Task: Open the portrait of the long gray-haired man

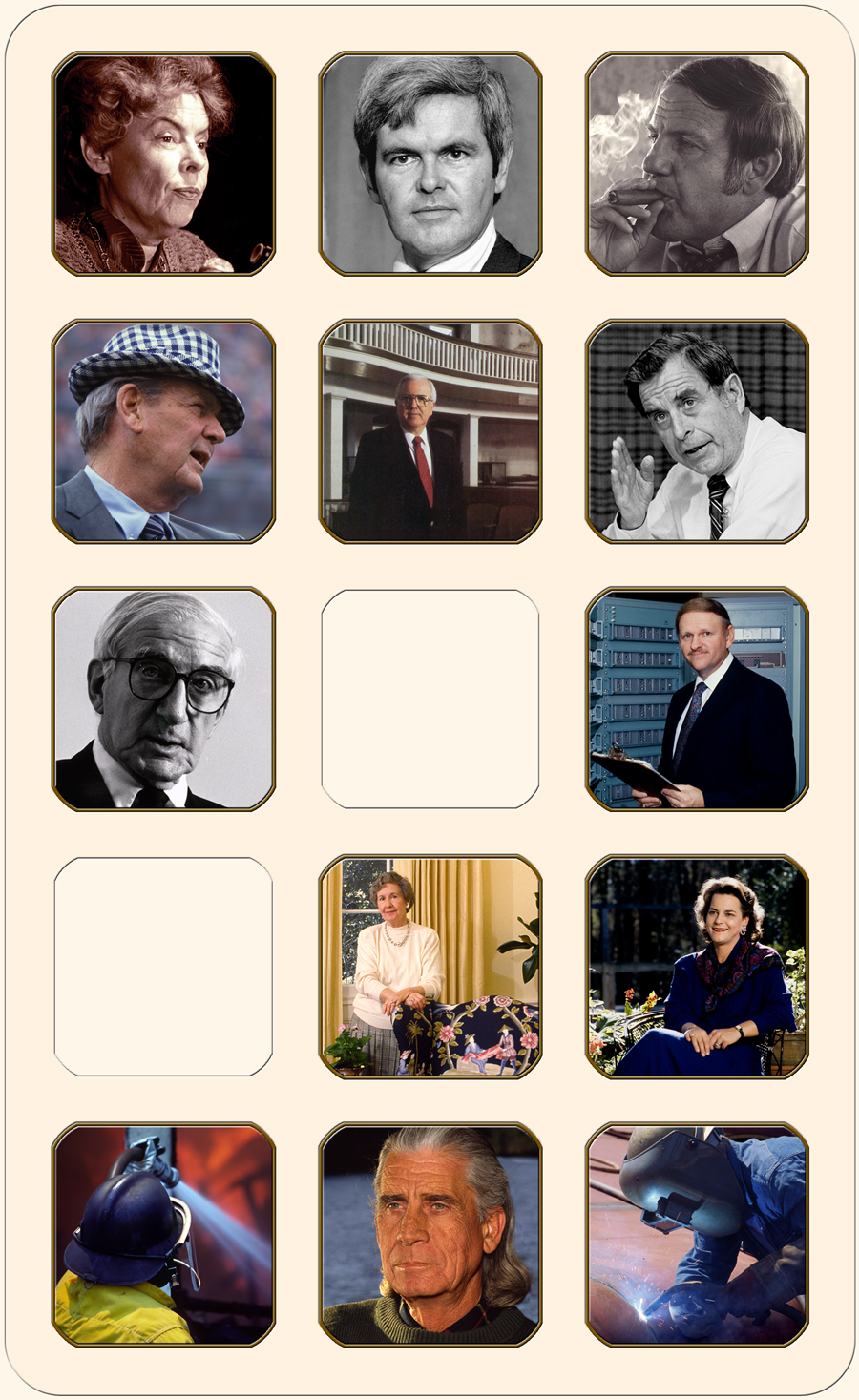Action: 430,1233
